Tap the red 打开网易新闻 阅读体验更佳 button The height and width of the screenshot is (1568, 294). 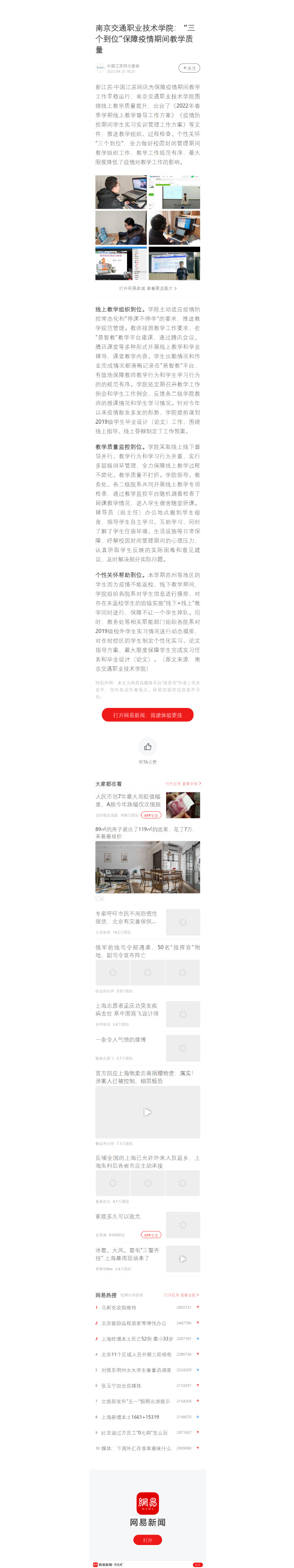(147, 715)
